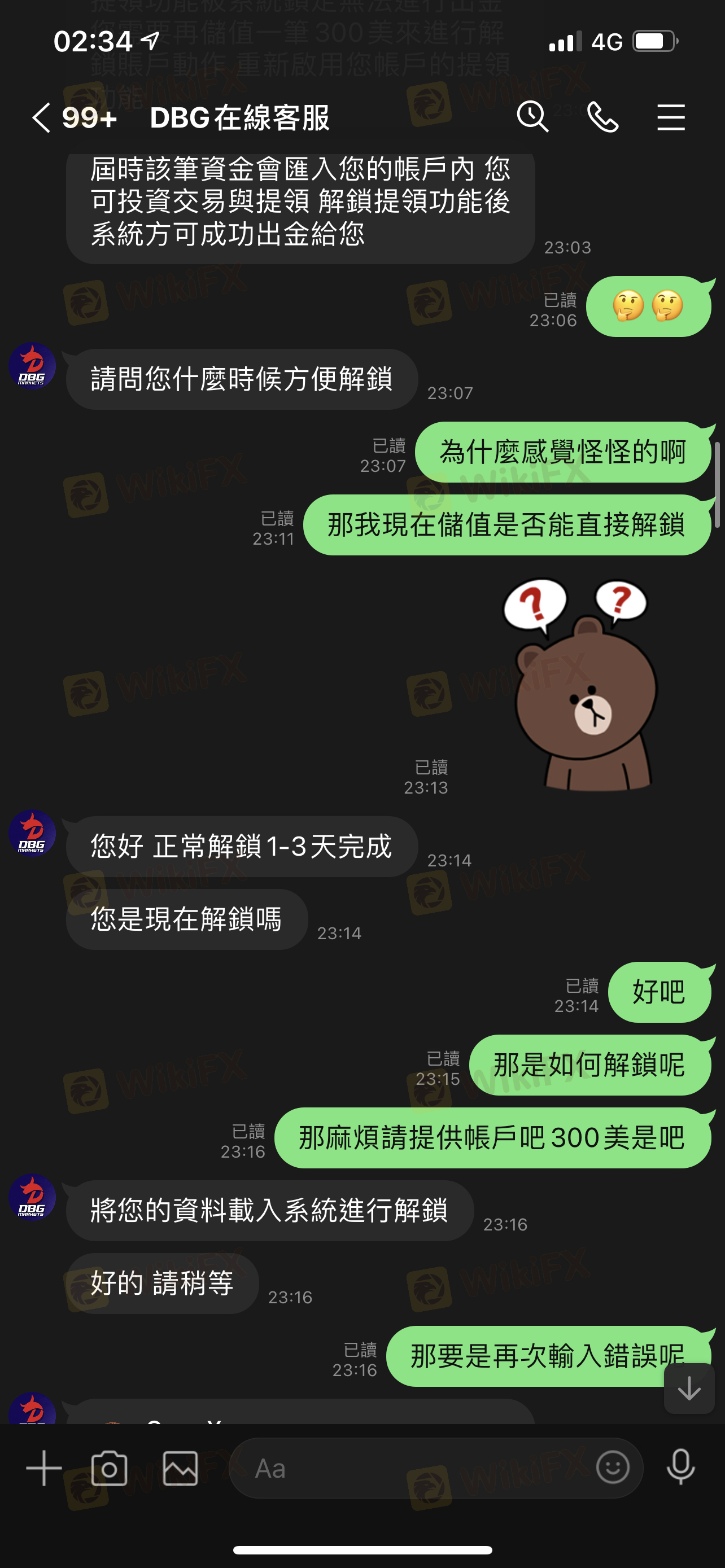Viewport: 725px width, 1568px height.
Task: Open the camera to take a photo
Action: pos(110,1468)
